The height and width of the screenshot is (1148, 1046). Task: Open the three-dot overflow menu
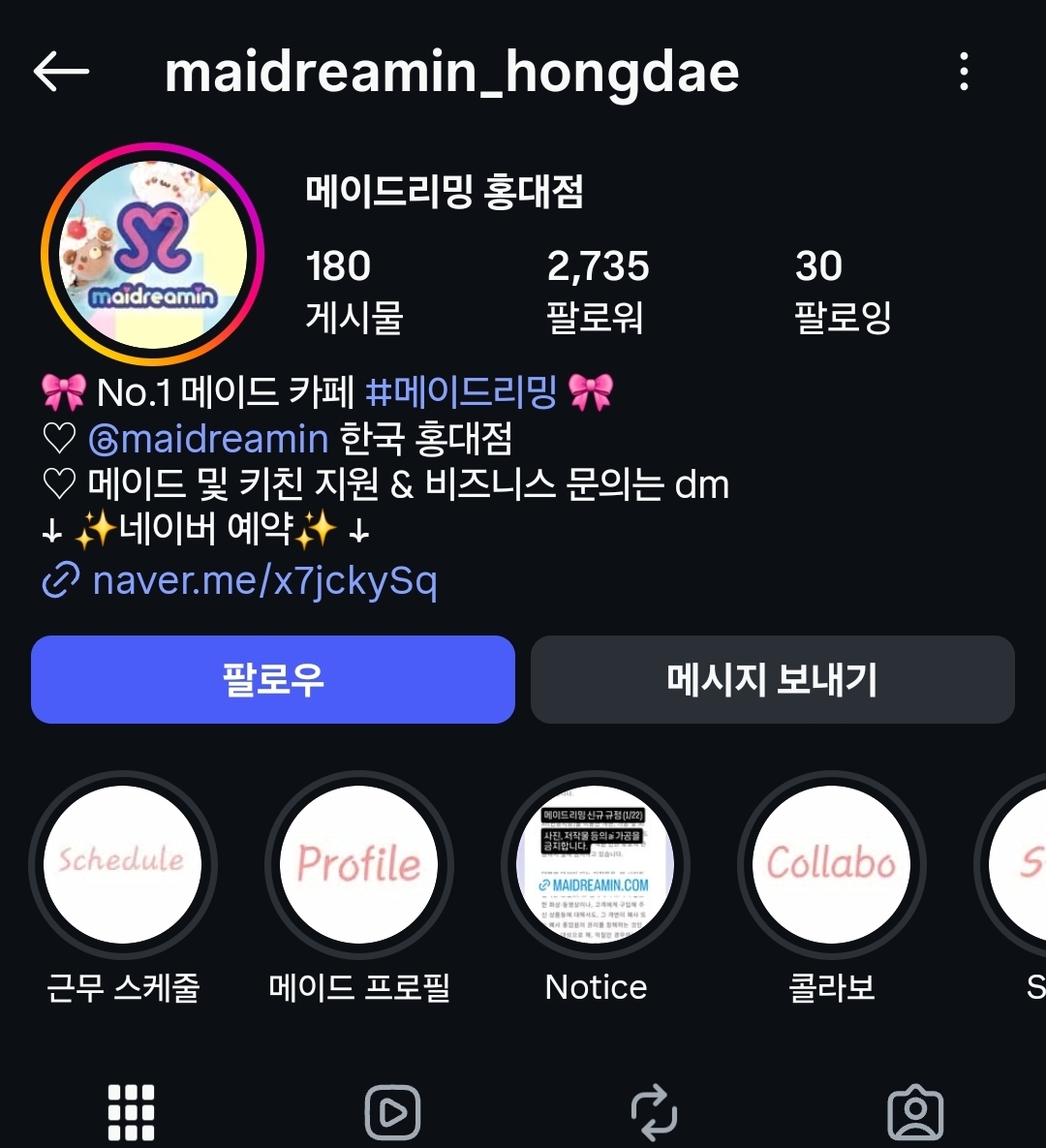pos(964,72)
